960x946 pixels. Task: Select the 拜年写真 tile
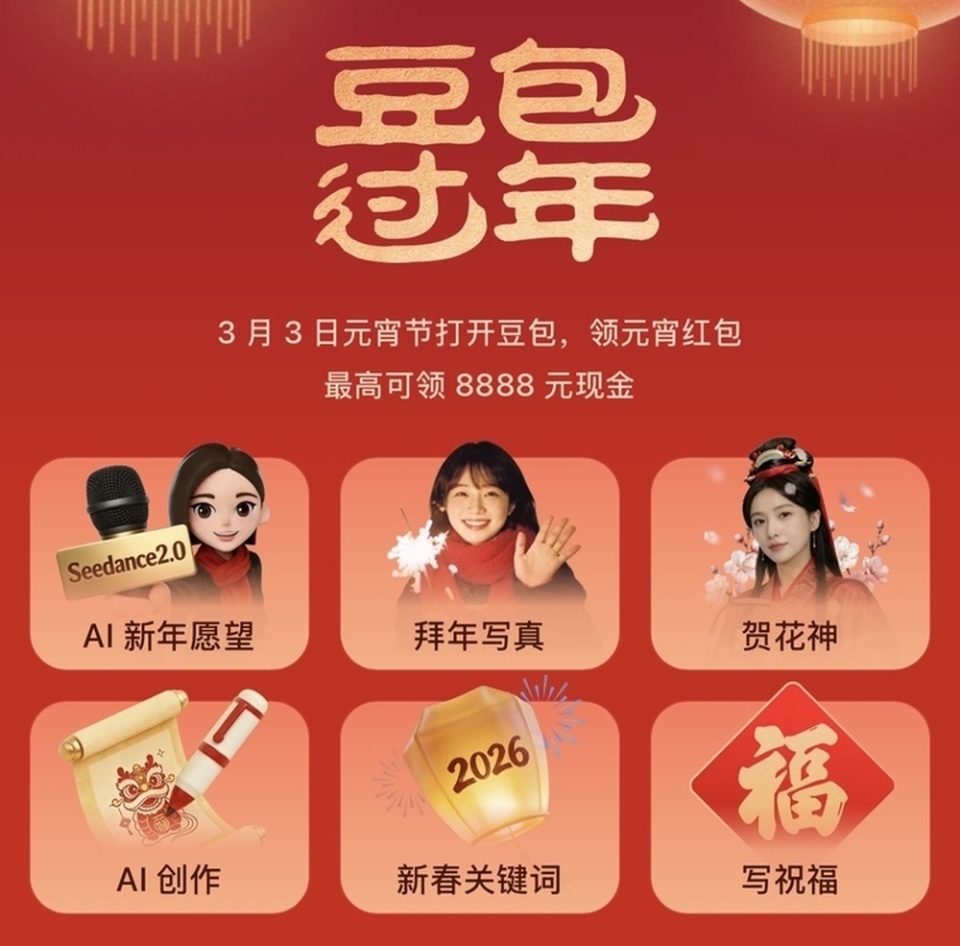479,563
